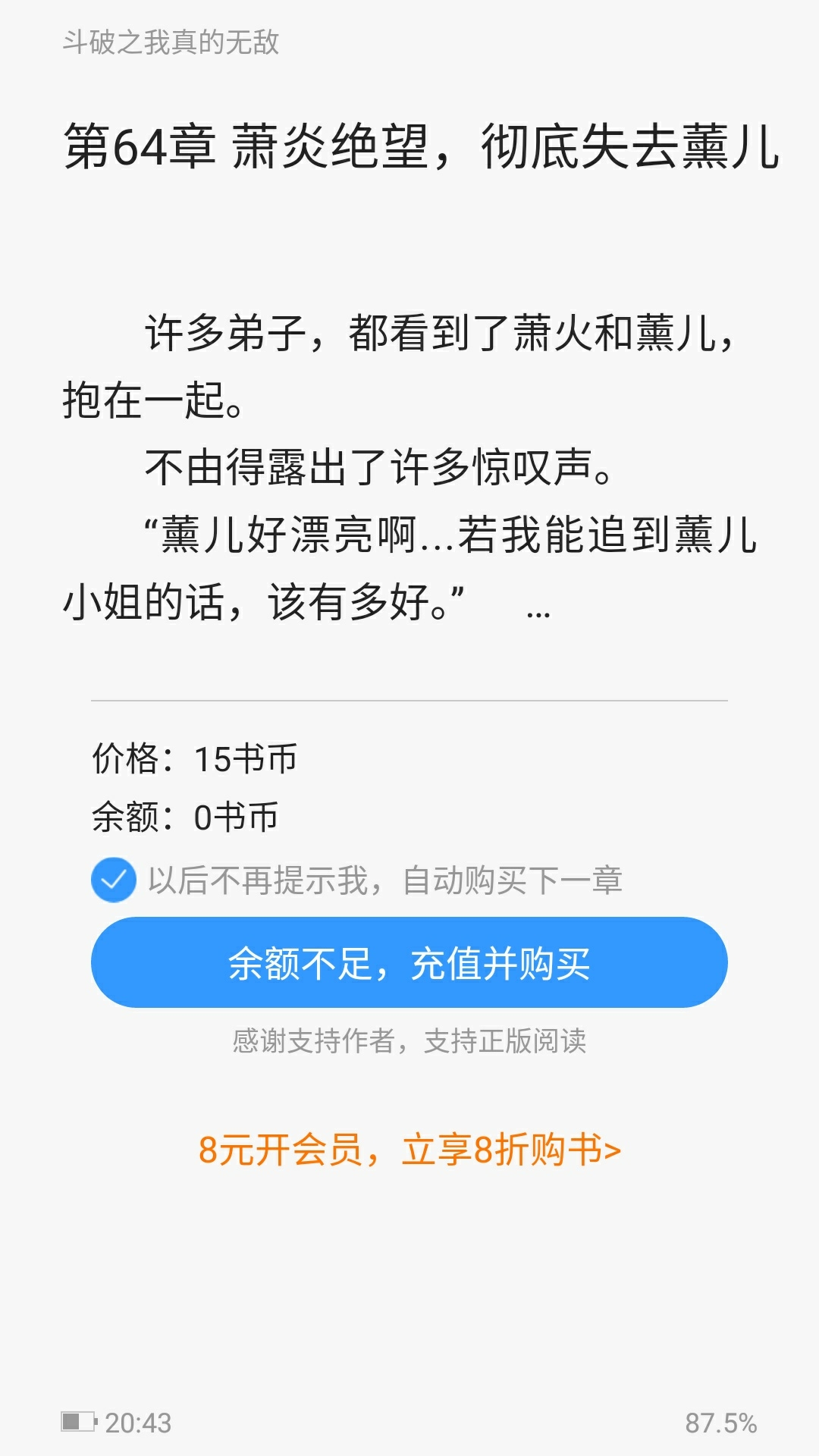Tap the 余额不足，充值并购买 button
Screen dimensions: 819x1456
coord(409,963)
